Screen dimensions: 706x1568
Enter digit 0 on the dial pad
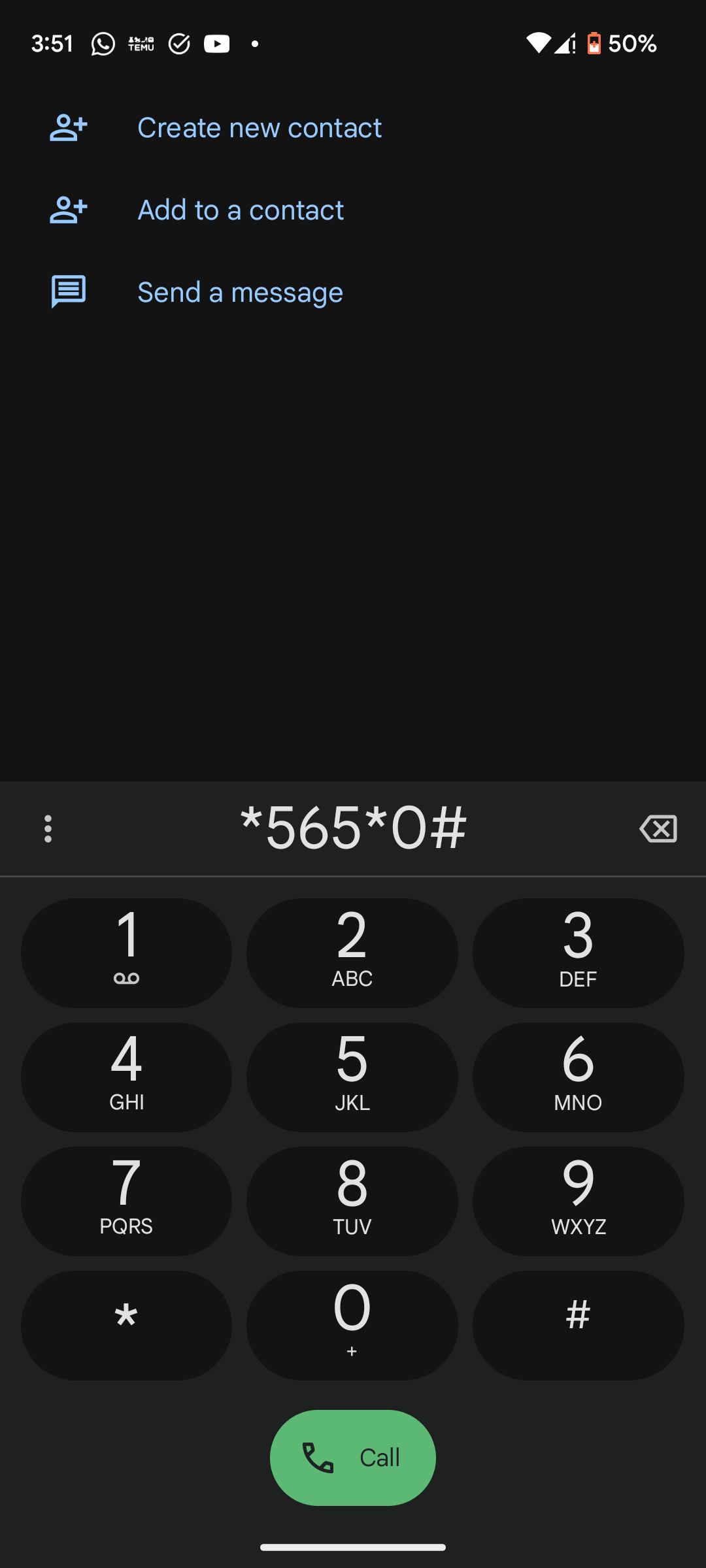click(352, 1325)
